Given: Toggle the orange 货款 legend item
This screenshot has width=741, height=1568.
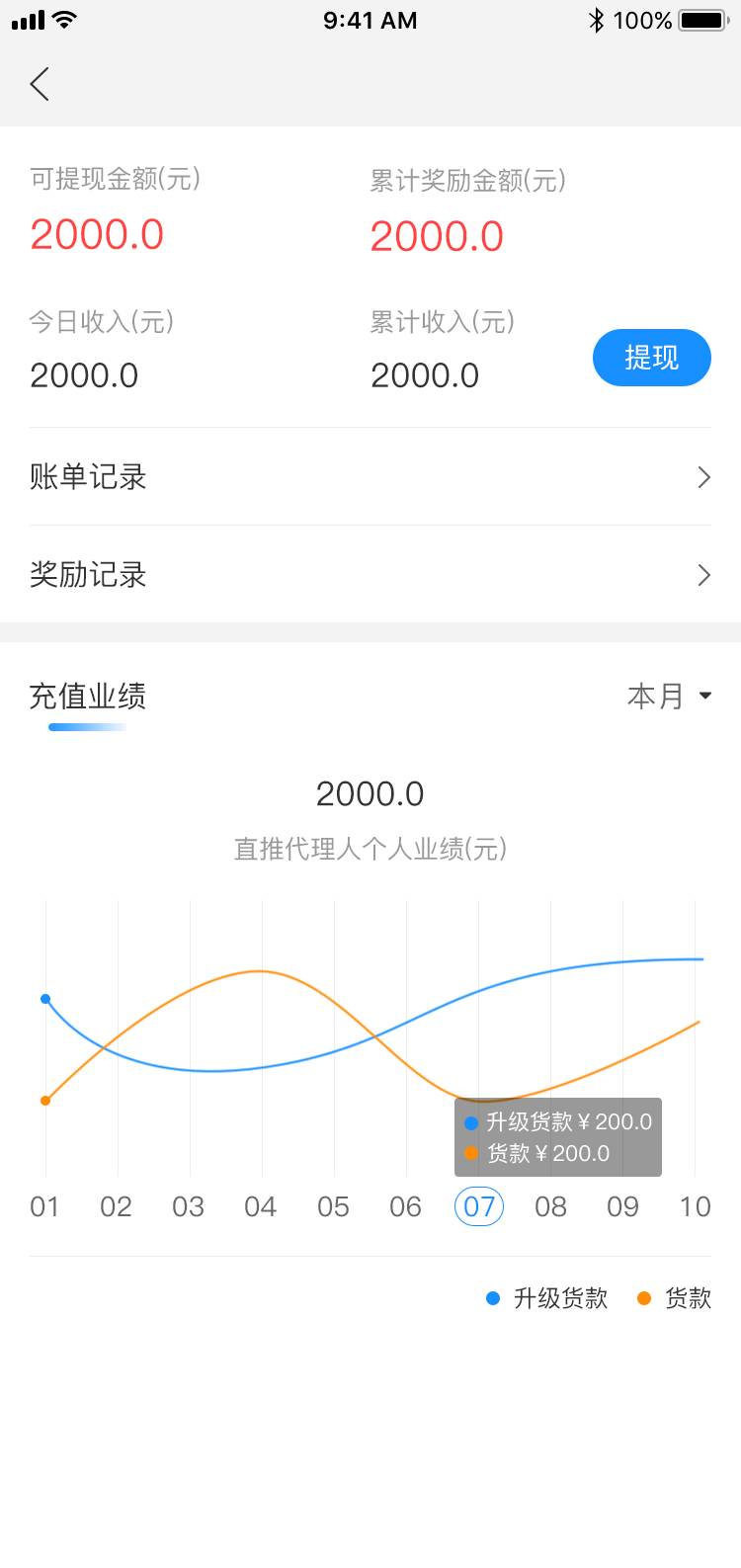Looking at the screenshot, I should (x=676, y=1298).
